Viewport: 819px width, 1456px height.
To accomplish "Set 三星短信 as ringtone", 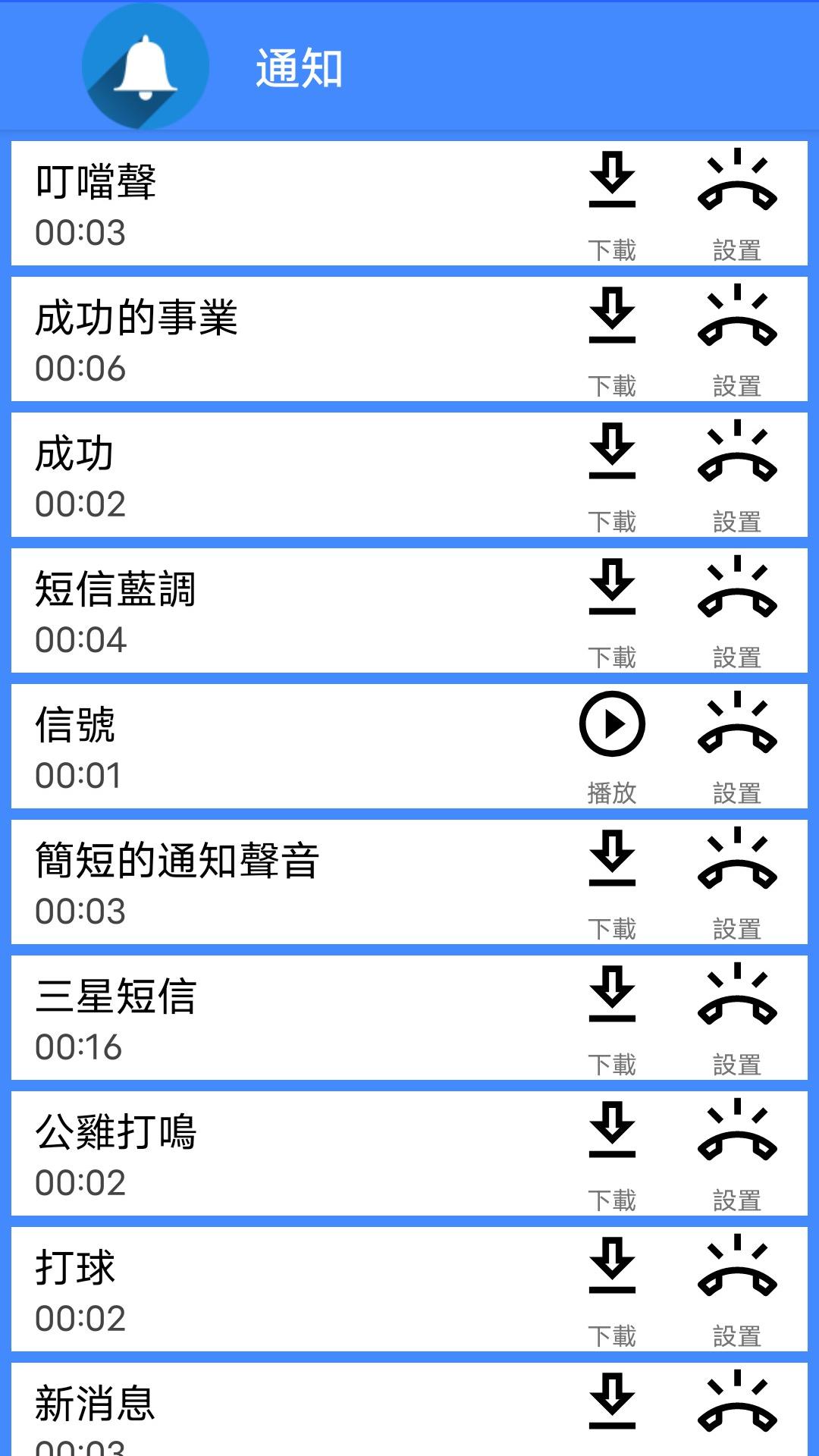I will pyautogui.click(x=737, y=1019).
